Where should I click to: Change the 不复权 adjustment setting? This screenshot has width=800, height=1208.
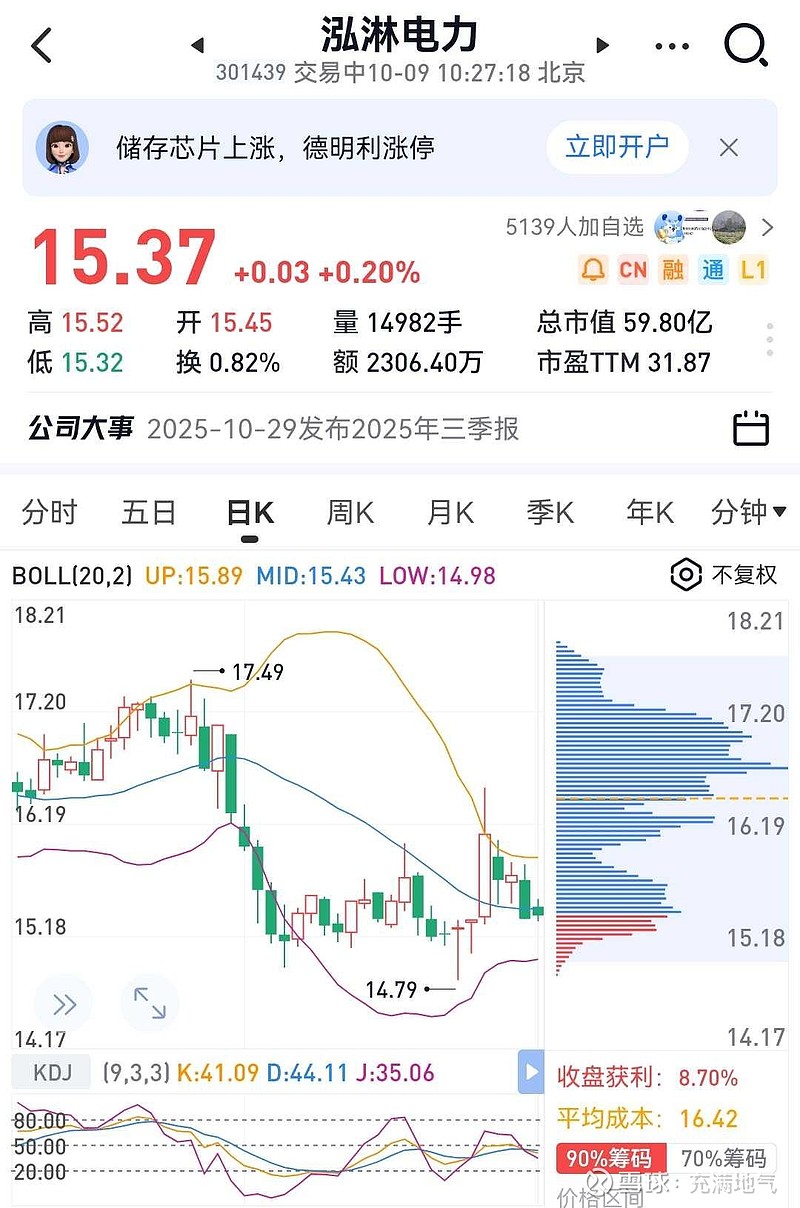[x=724, y=575]
